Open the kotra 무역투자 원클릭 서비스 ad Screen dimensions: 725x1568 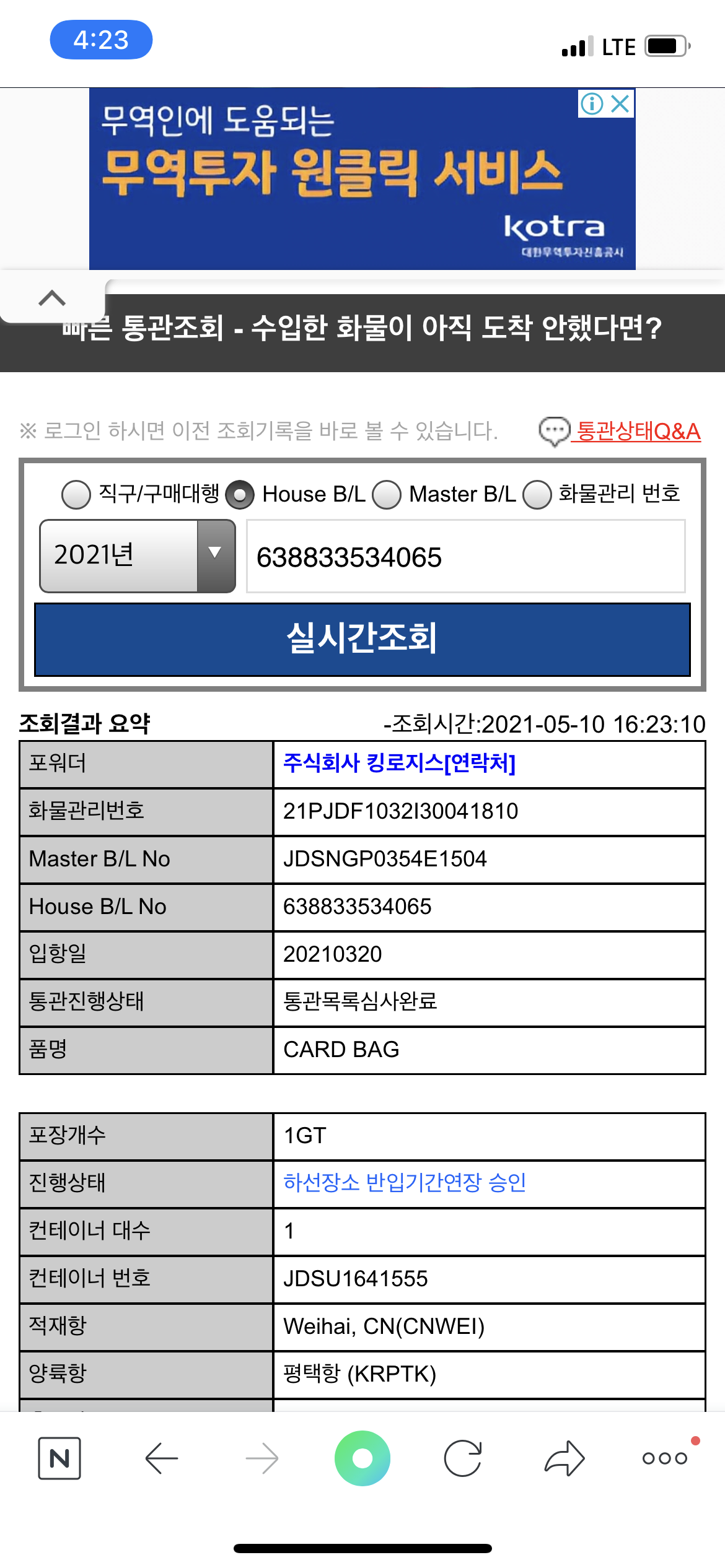pos(362,179)
